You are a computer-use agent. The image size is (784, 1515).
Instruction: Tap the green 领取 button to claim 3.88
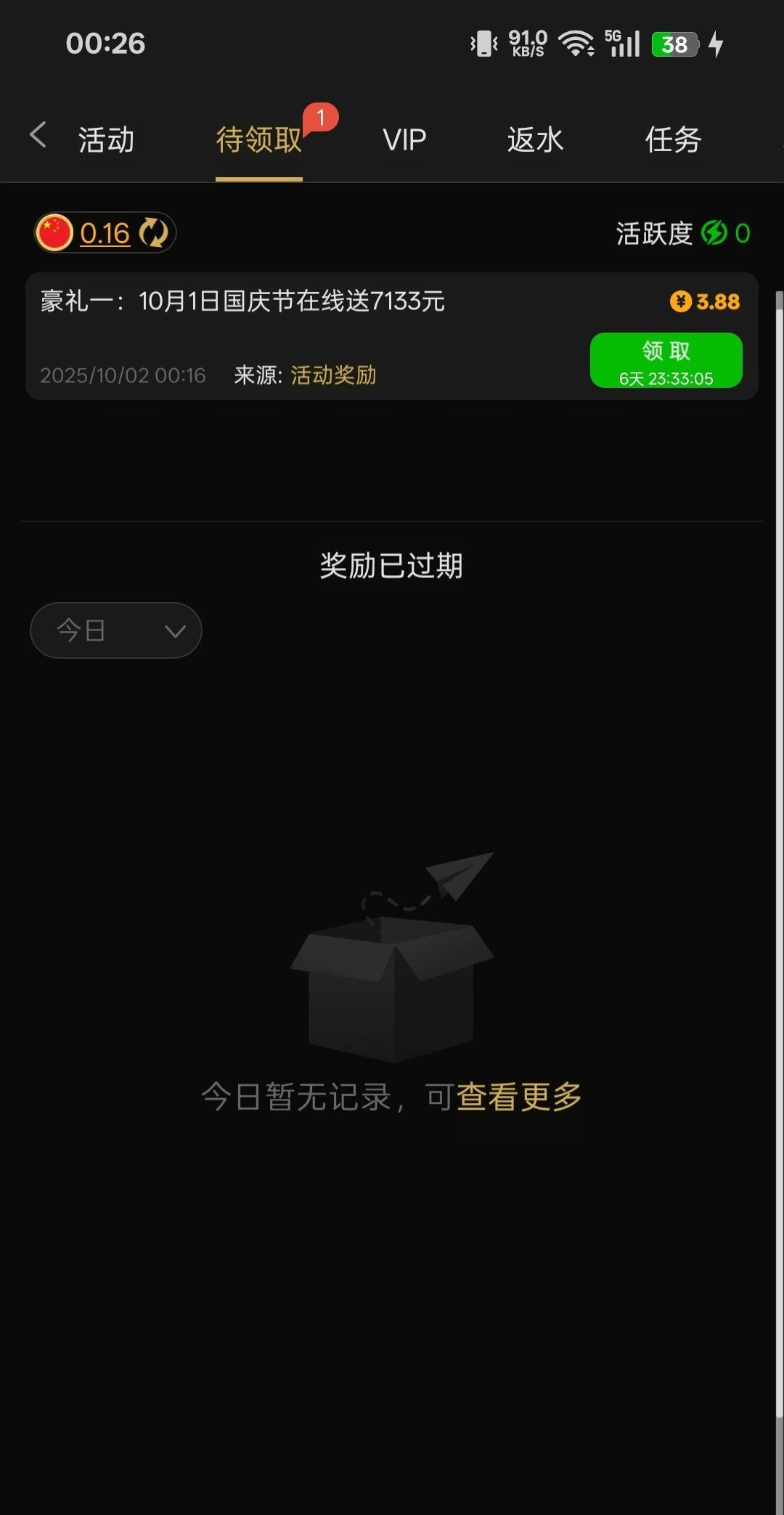coord(666,360)
